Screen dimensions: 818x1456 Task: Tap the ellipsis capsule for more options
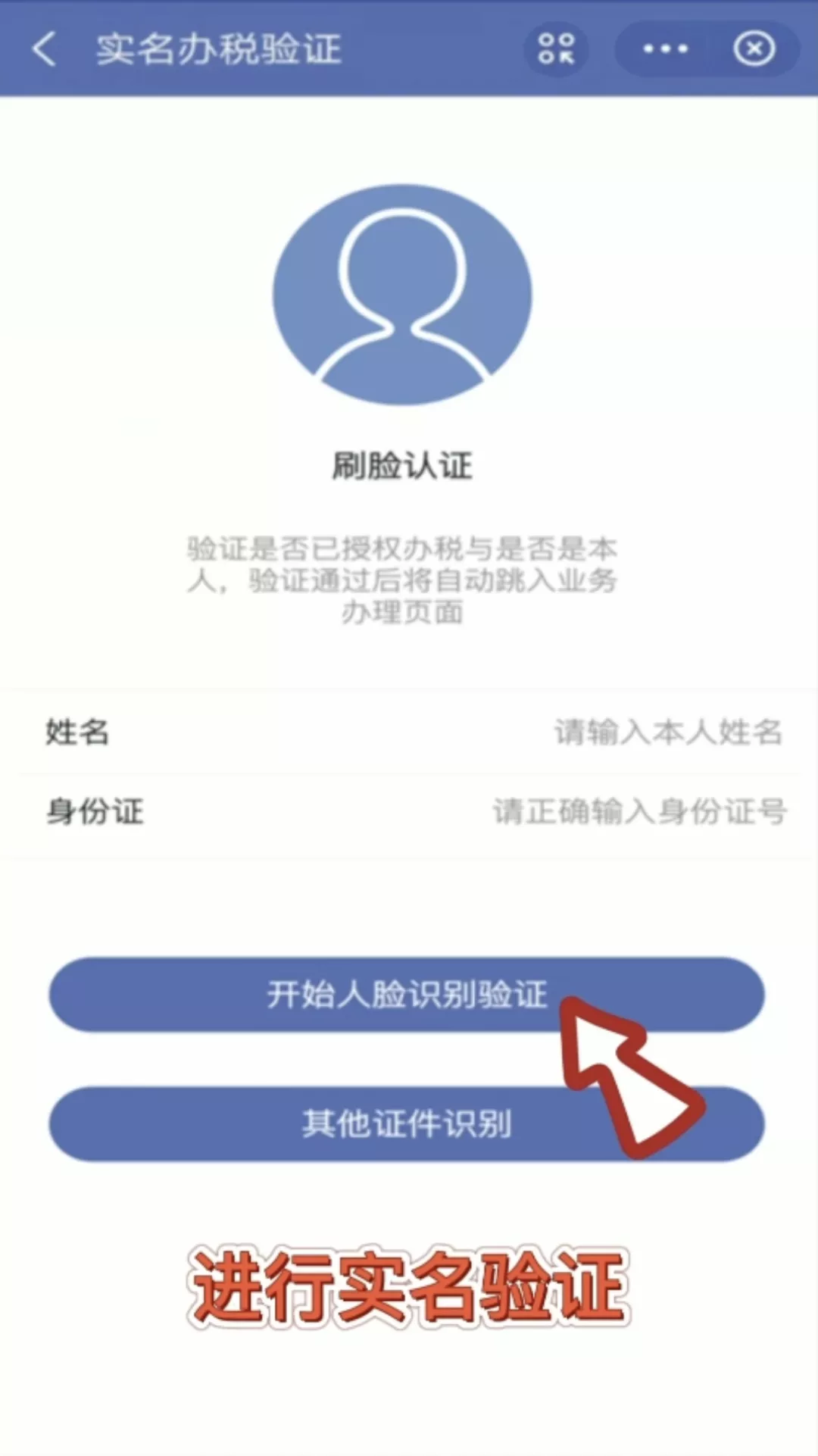[x=661, y=48]
